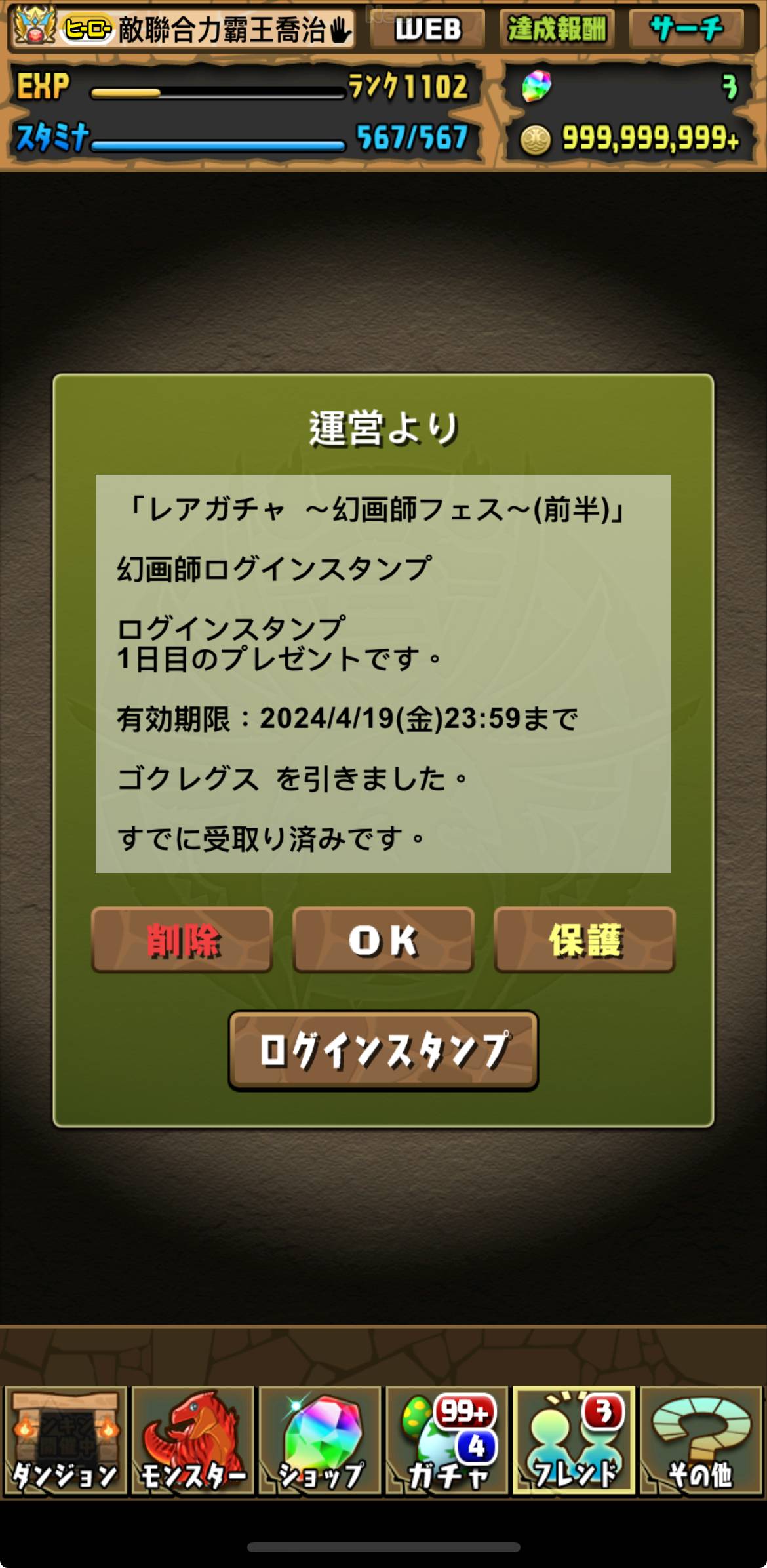Tap the サーチ search button
The width and height of the screenshot is (767, 1568).
(x=686, y=29)
